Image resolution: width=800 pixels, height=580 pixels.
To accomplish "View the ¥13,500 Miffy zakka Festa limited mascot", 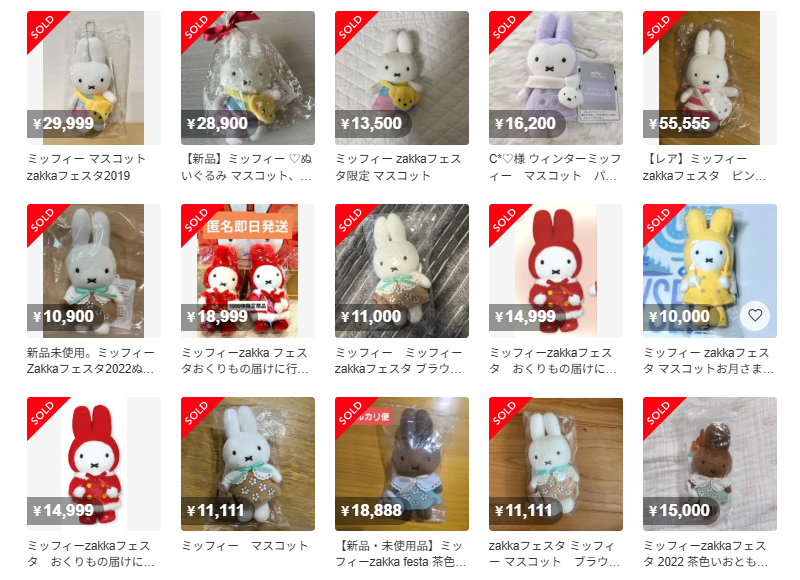I will [x=401, y=78].
